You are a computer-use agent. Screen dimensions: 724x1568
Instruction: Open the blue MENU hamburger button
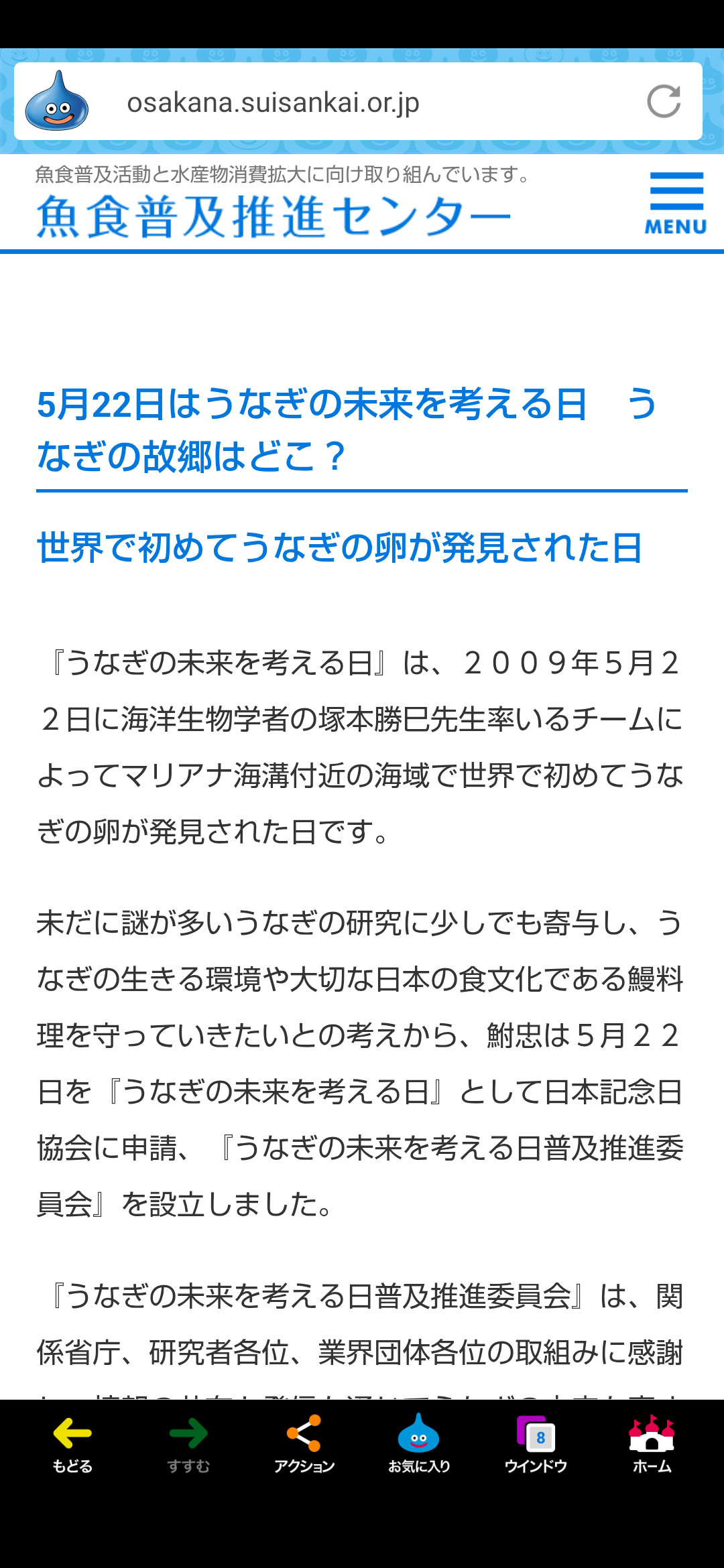click(x=676, y=204)
